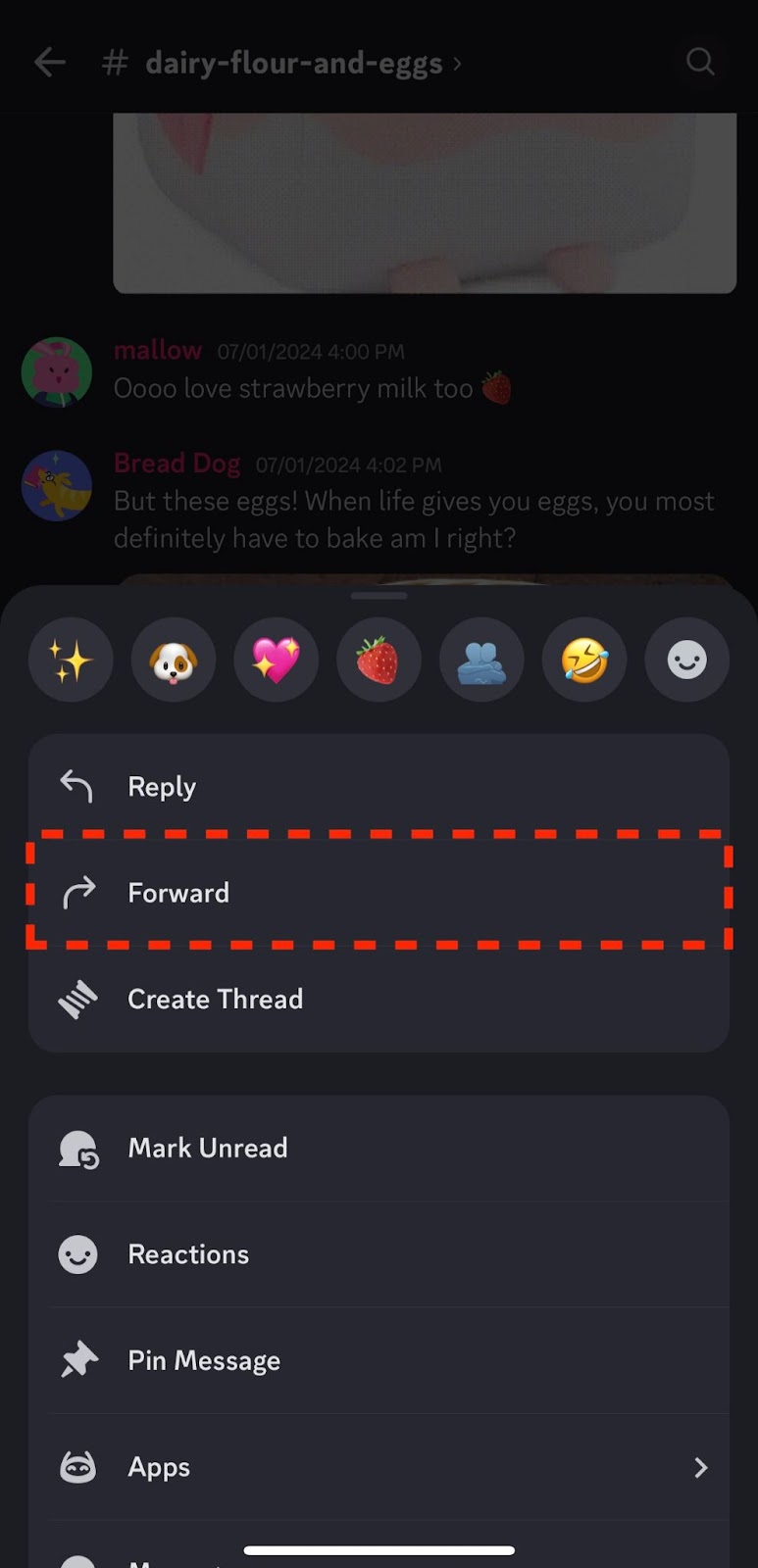
Task: Forward this message
Action: (x=379, y=893)
